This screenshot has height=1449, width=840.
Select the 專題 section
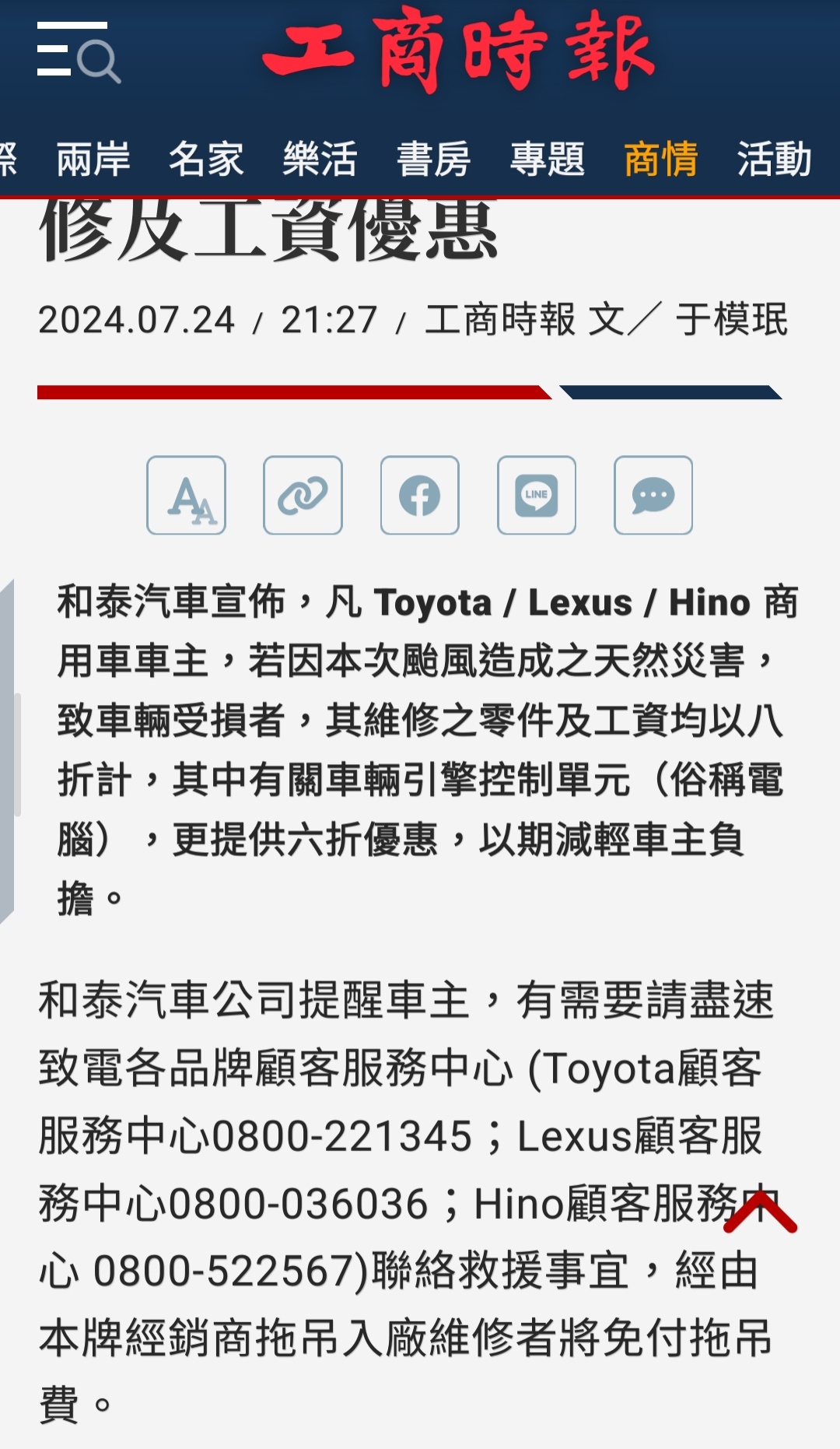pyautogui.click(x=547, y=159)
